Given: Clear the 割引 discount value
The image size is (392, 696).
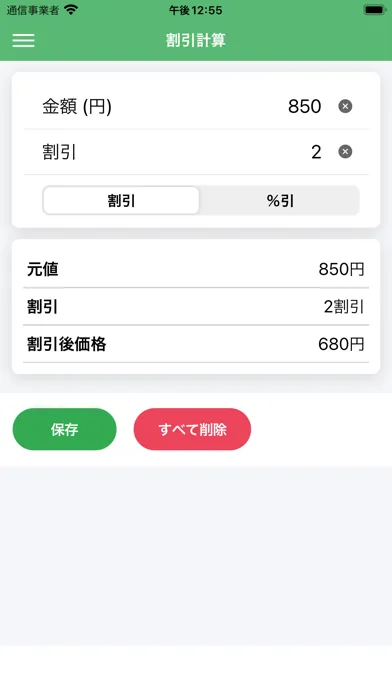Looking at the screenshot, I should pyautogui.click(x=345, y=152).
